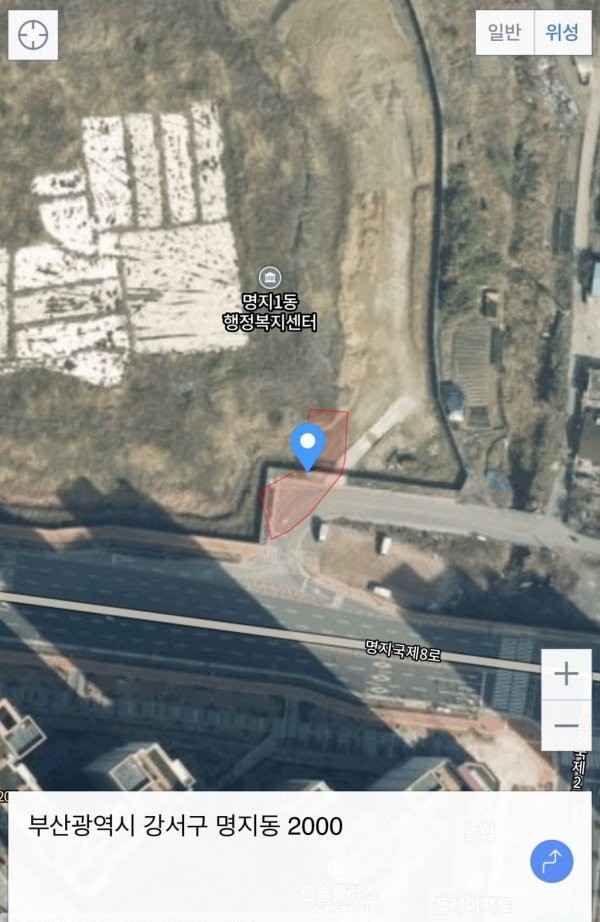This screenshot has height=922, width=600.
Task: Switch to 일반 standard map view
Action: coord(504,32)
